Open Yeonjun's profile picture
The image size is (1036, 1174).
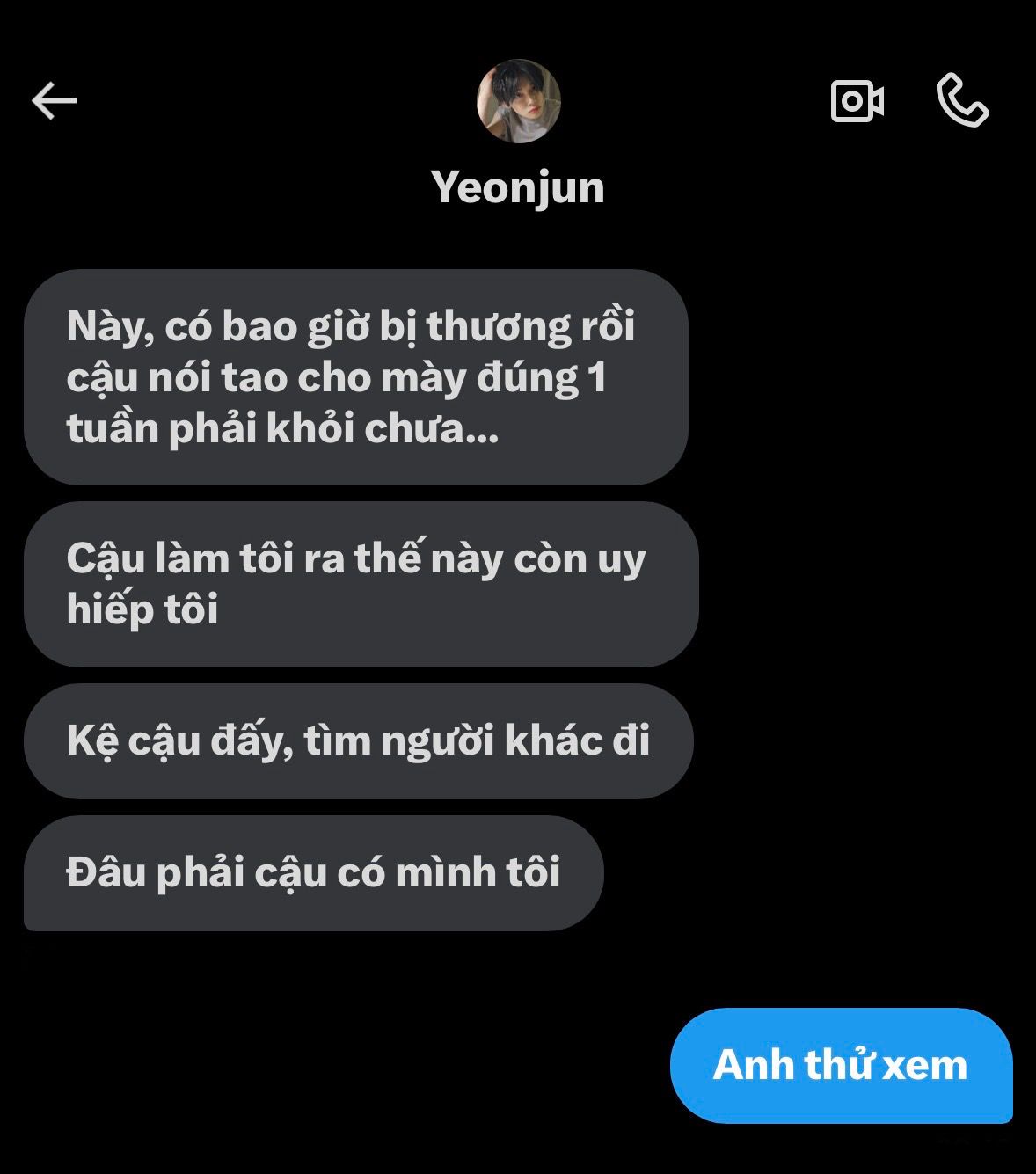[x=518, y=101]
